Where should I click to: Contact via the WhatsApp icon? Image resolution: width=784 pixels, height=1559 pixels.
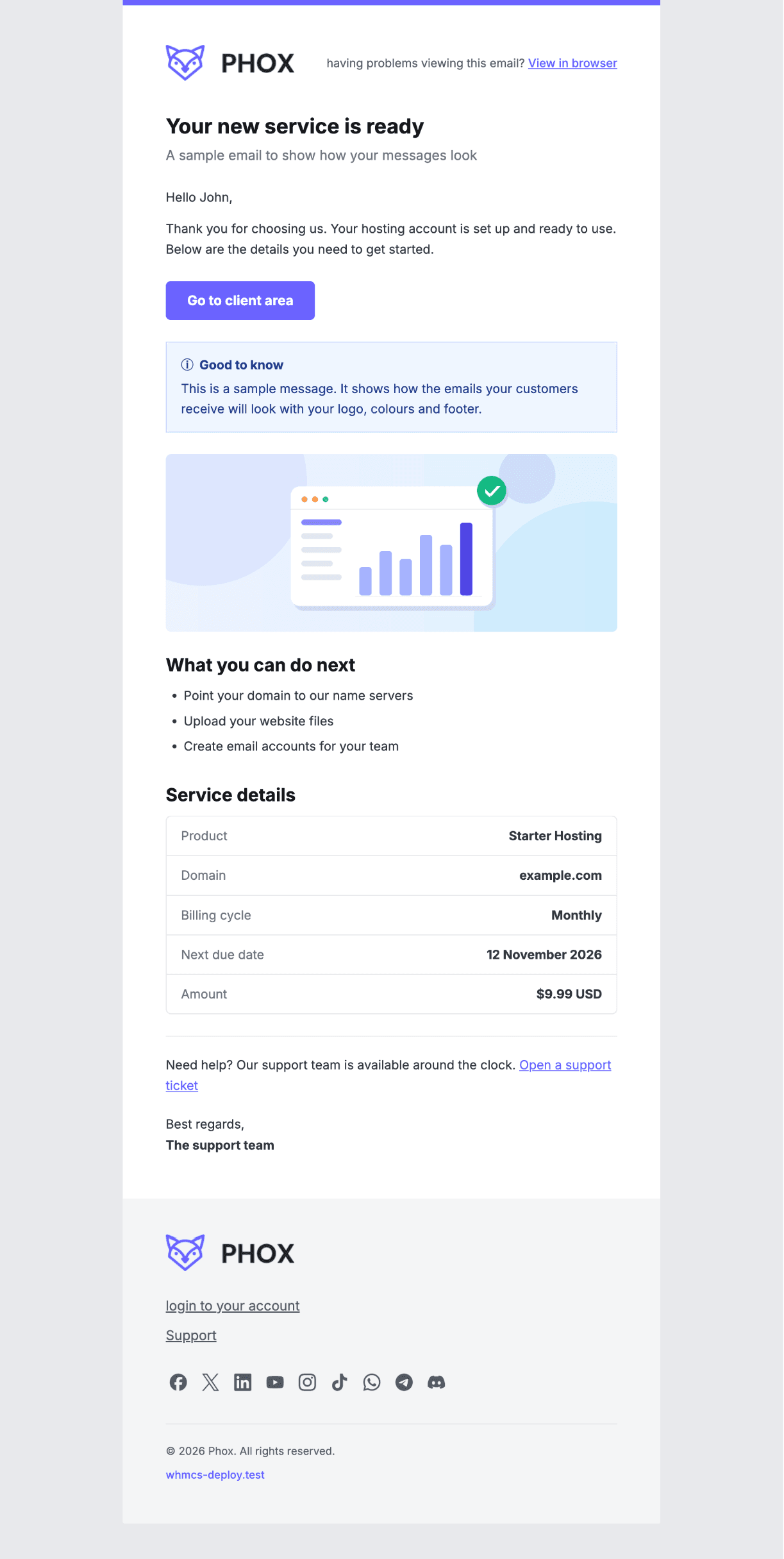(372, 1382)
